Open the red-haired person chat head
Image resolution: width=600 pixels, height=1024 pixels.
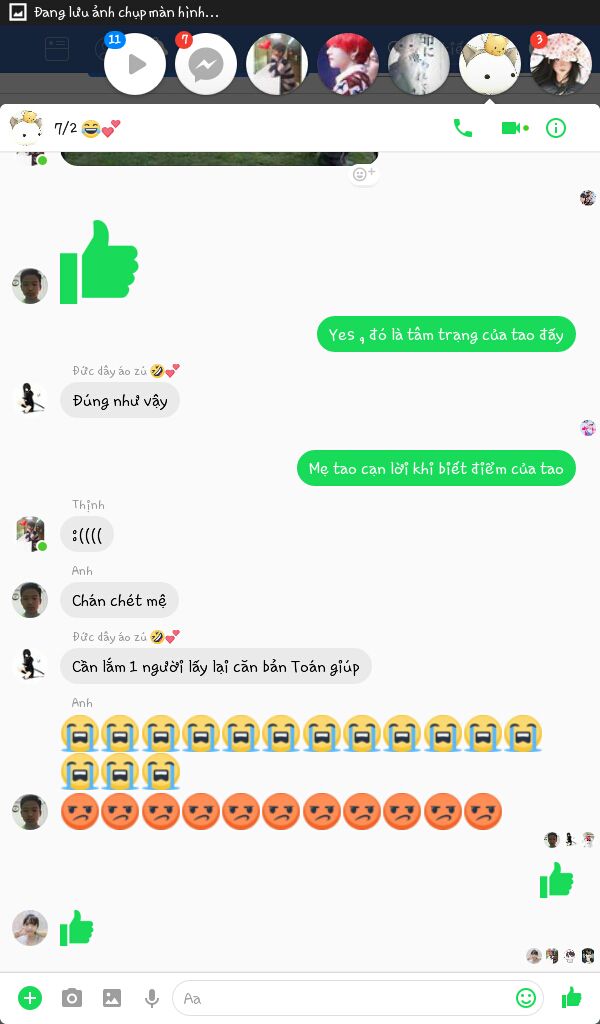348,64
